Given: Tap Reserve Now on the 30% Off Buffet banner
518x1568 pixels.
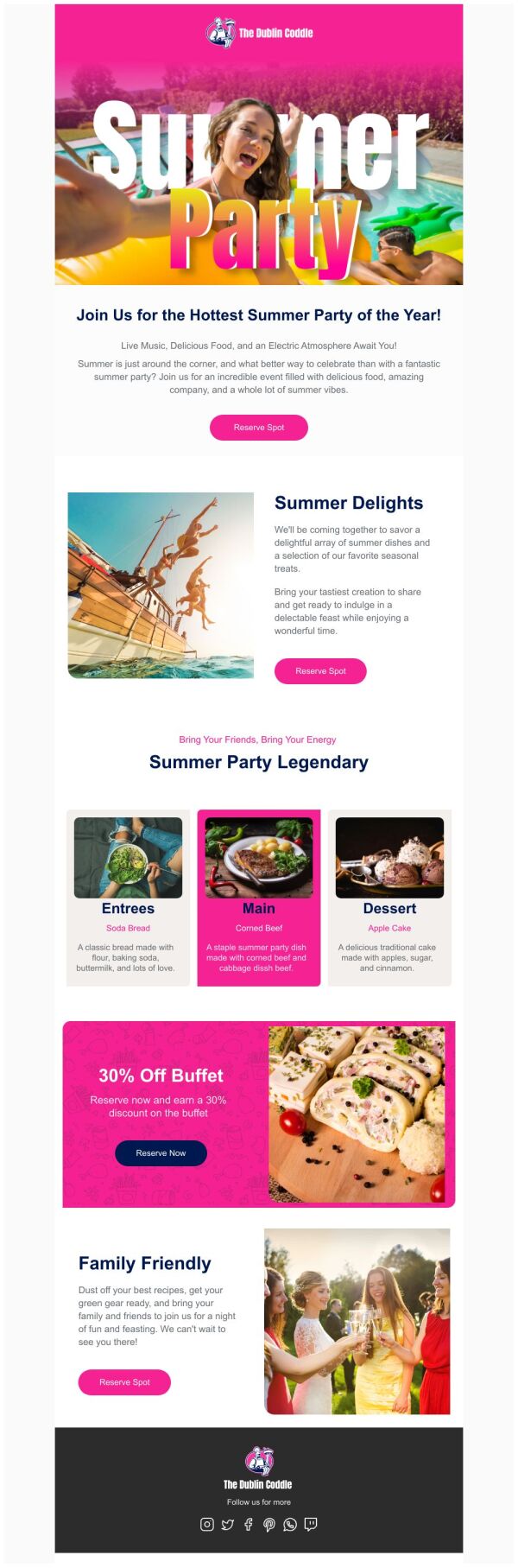Looking at the screenshot, I should pos(161,1153).
